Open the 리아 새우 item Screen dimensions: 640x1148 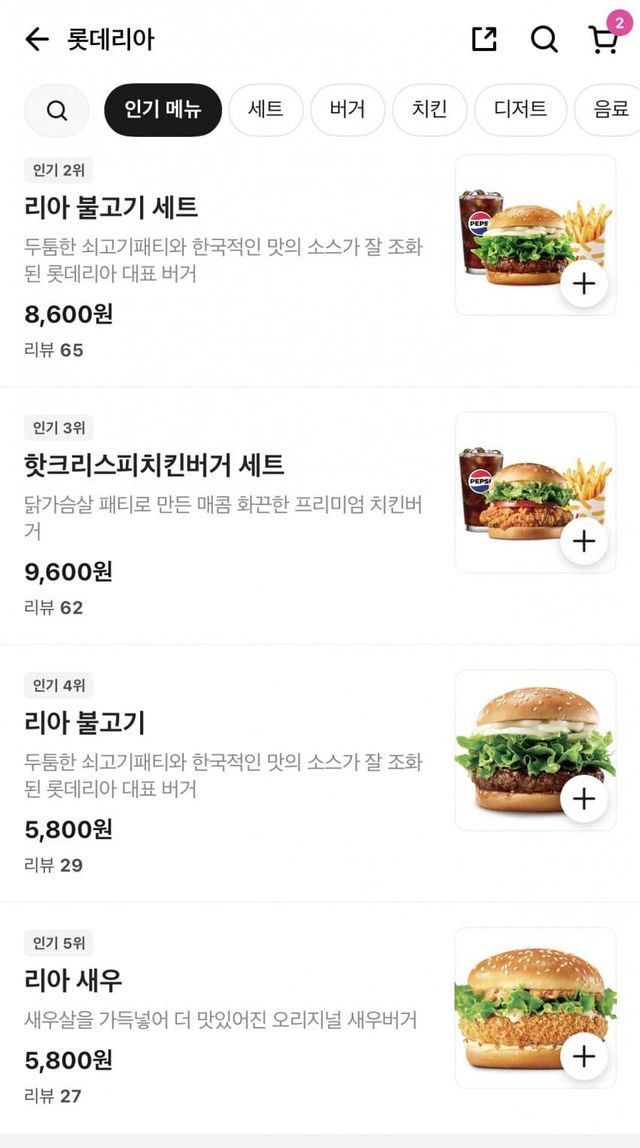click(x=73, y=980)
